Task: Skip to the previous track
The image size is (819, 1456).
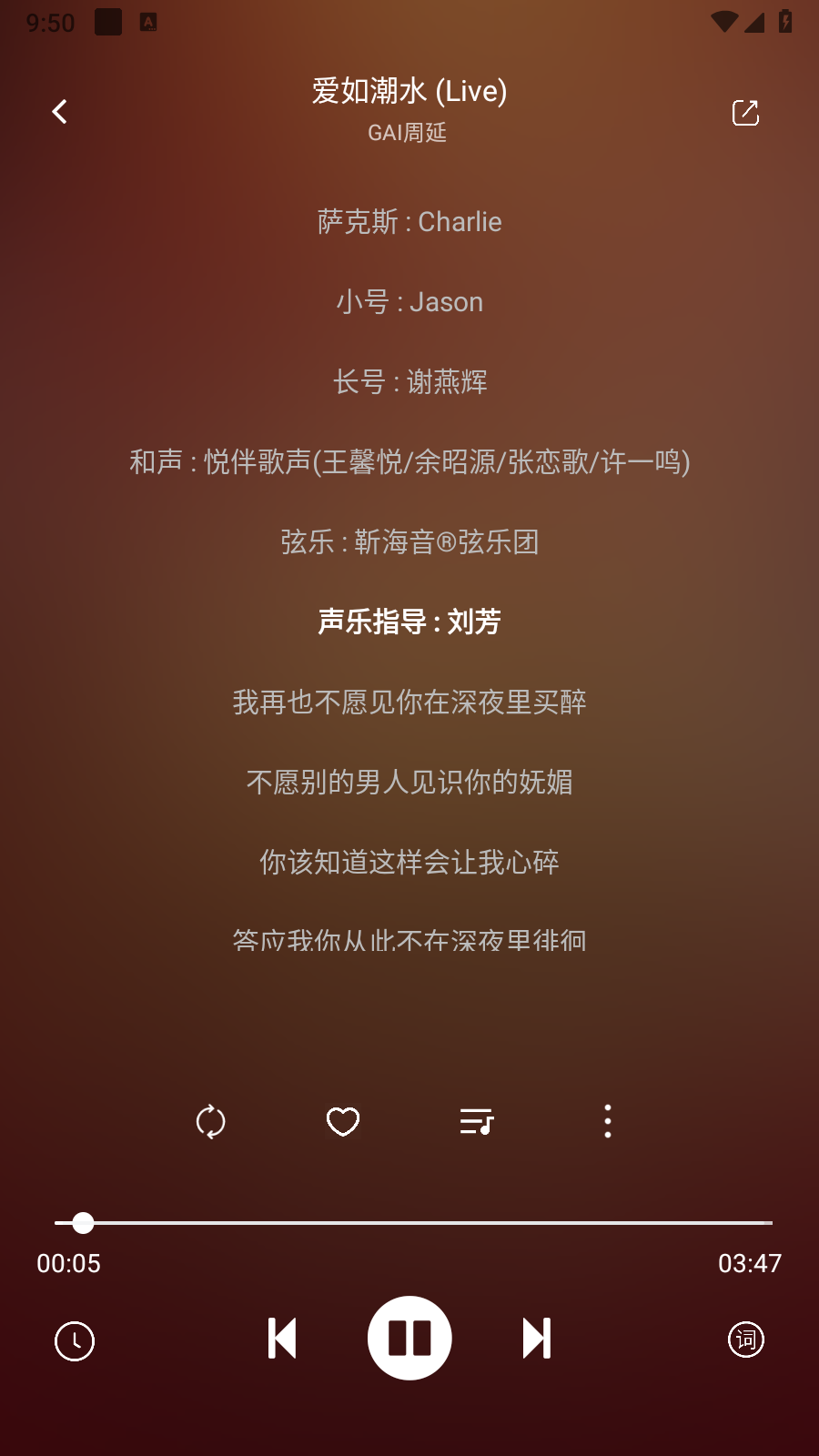Action: pyautogui.click(x=282, y=1339)
